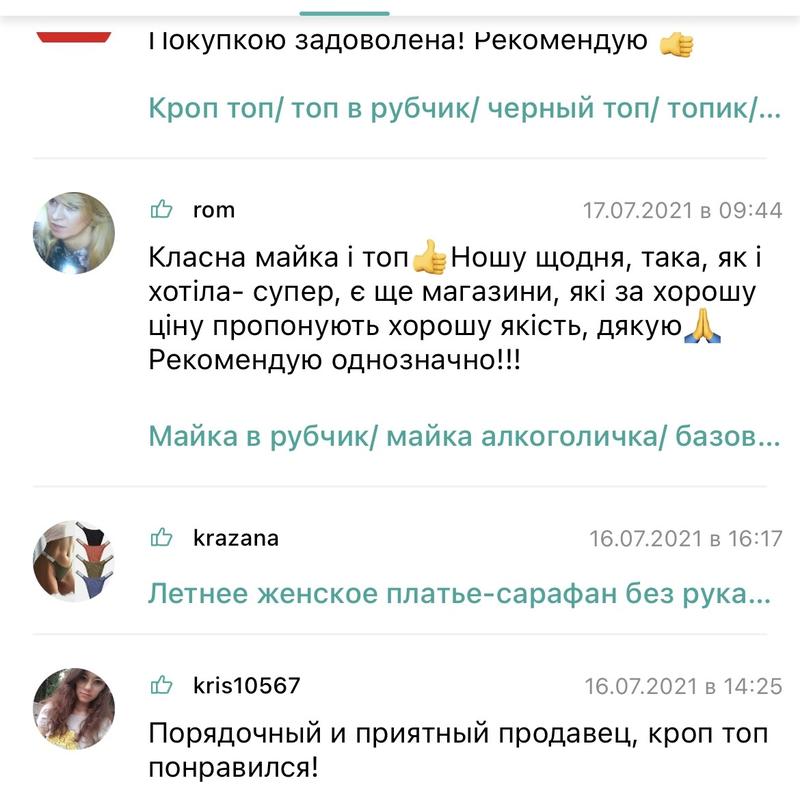
Task: Open the "Кроп топ/ топ в рубчик" product link
Action: tap(464, 108)
